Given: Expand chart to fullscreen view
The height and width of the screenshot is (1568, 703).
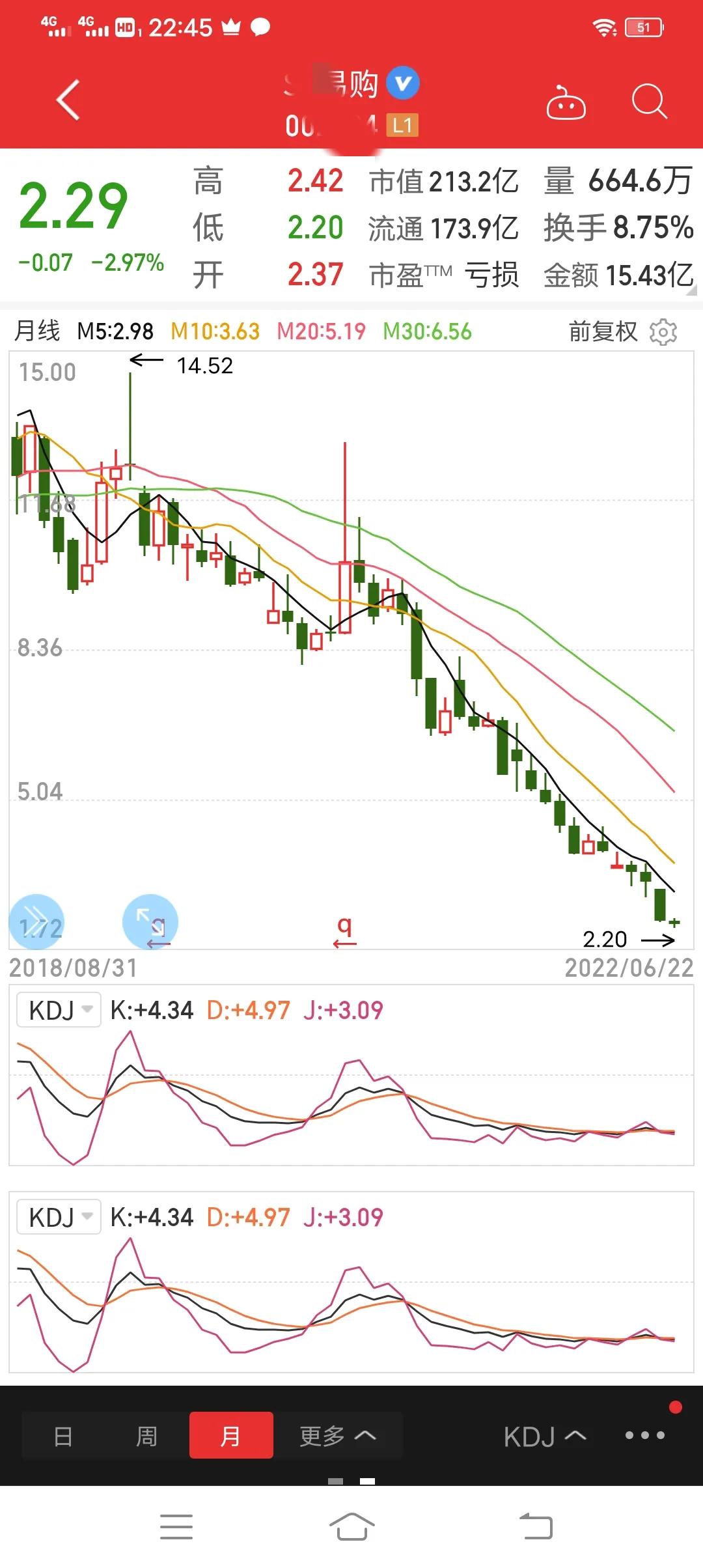Looking at the screenshot, I should 150,921.
